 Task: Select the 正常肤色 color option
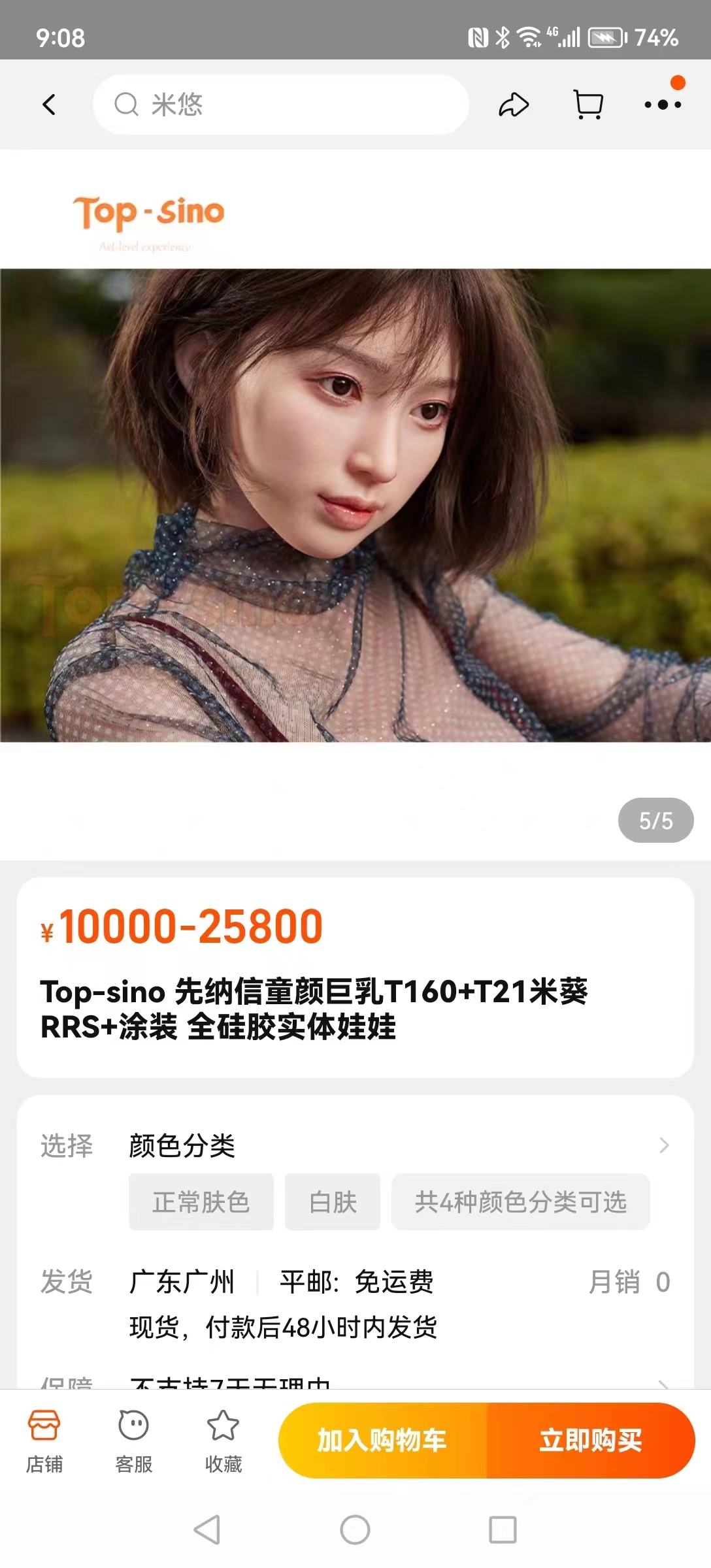pos(201,1202)
